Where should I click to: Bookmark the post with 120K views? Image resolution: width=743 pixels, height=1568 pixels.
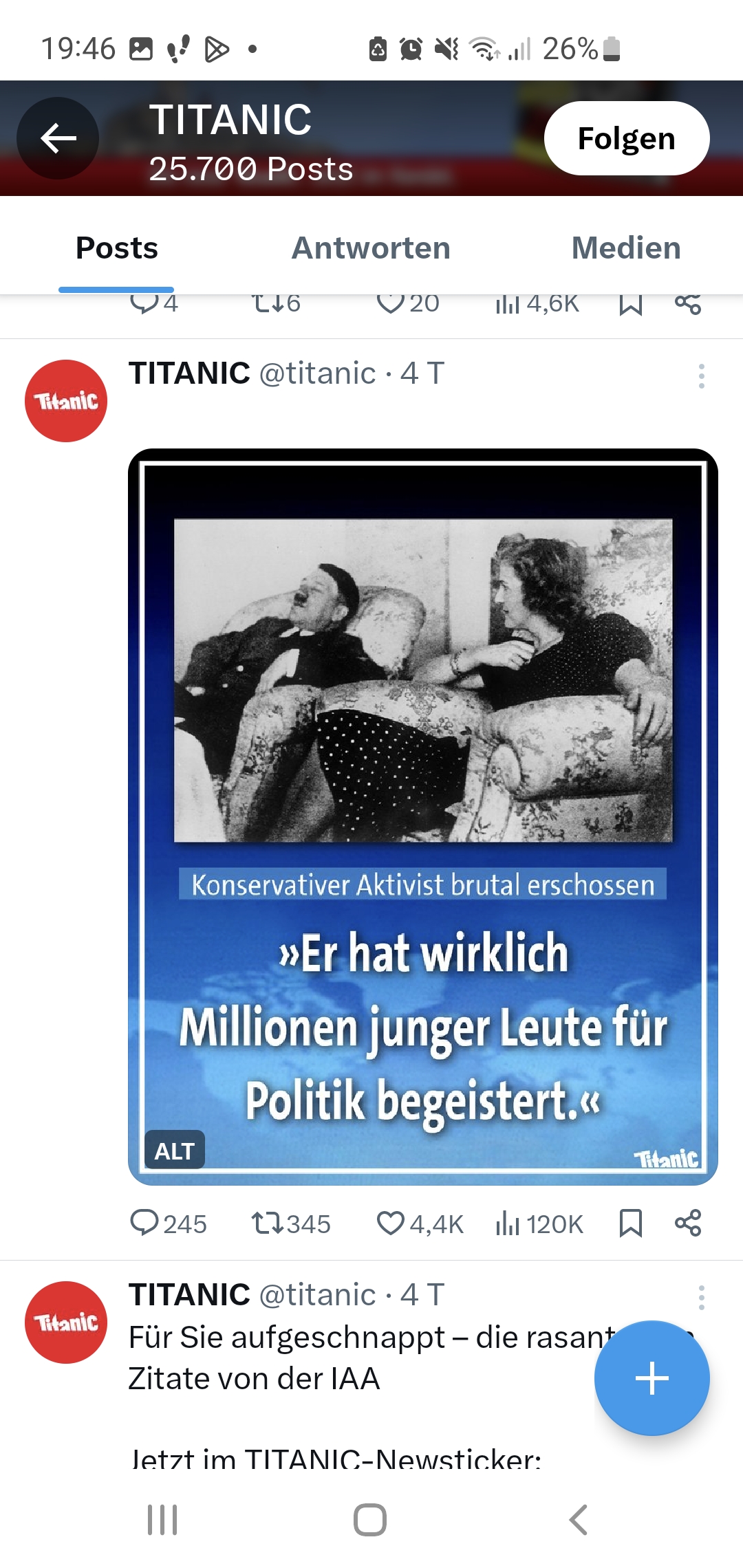(630, 1223)
